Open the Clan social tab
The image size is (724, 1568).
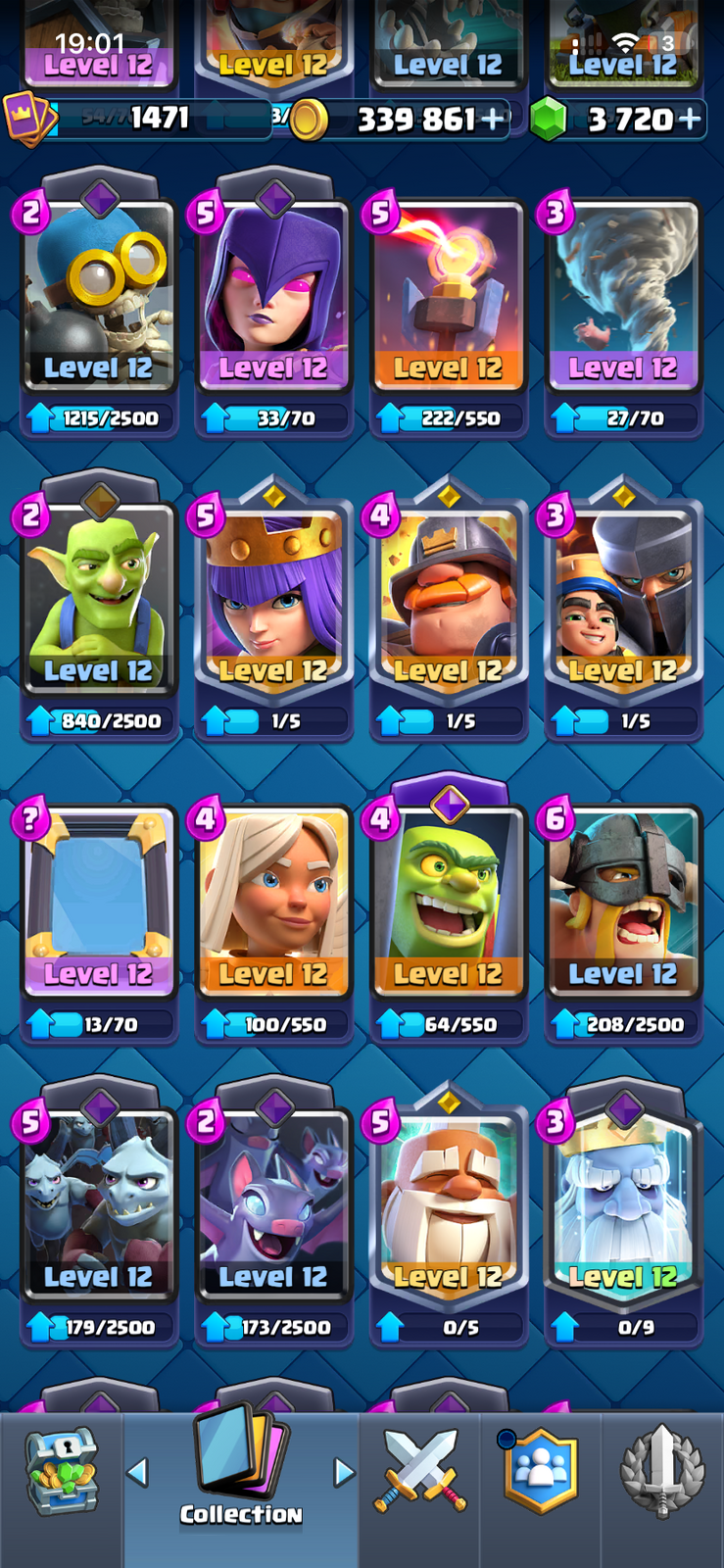pos(540,1472)
